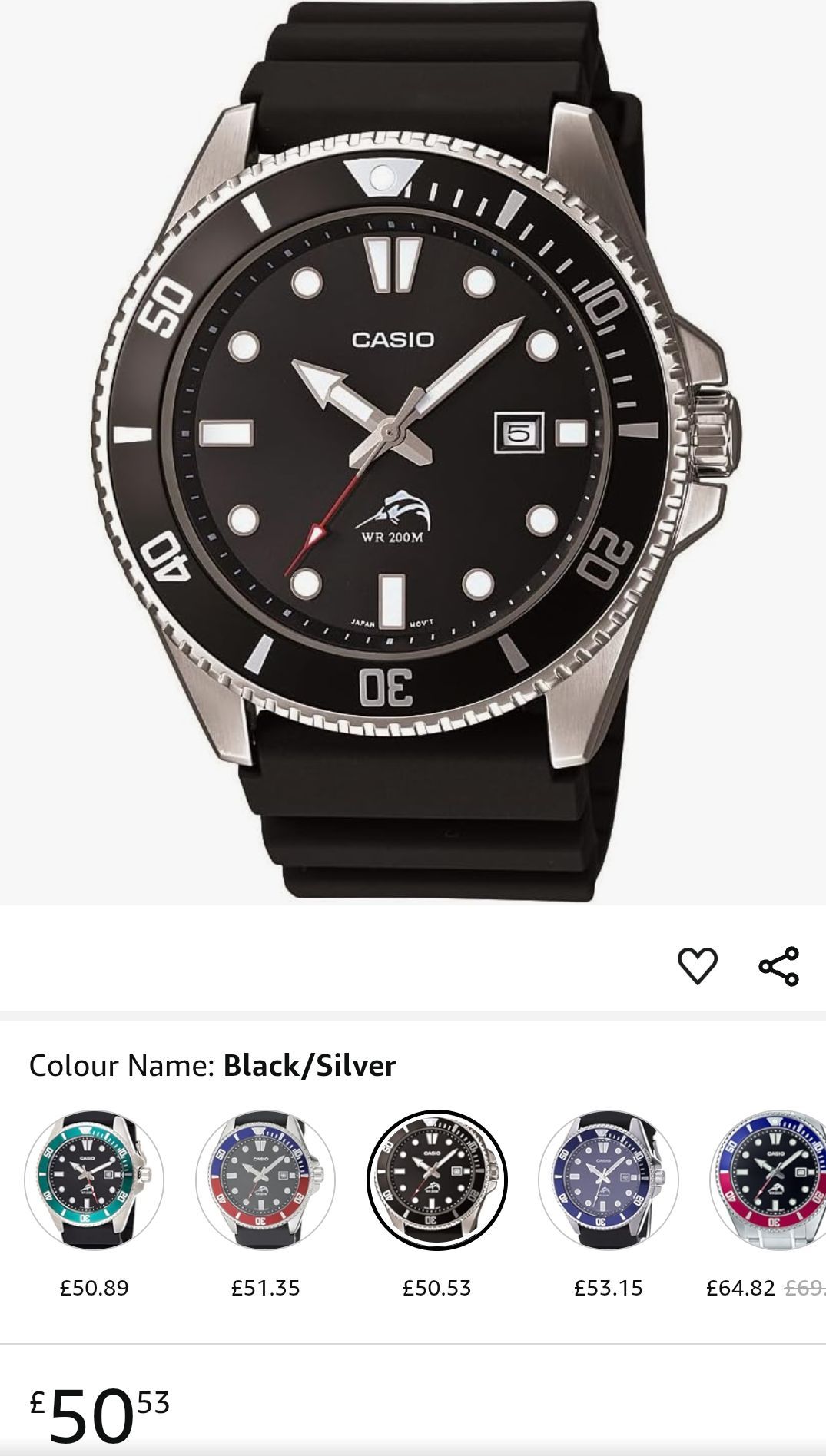Add this watch to your wish list
The width and height of the screenshot is (826, 1456).
[x=697, y=965]
